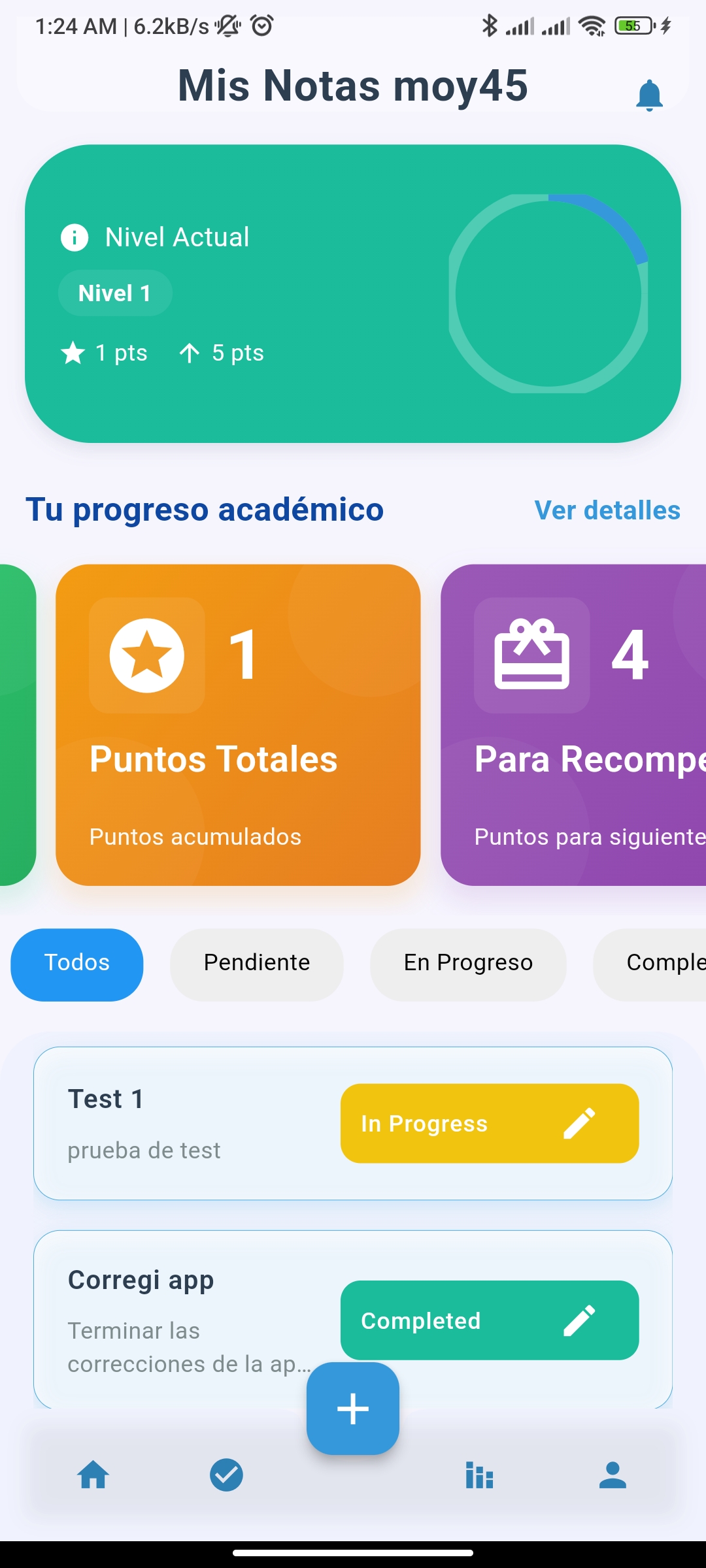Open Ver detalles link
Viewport: 706px width, 1568px height.
tap(607, 510)
